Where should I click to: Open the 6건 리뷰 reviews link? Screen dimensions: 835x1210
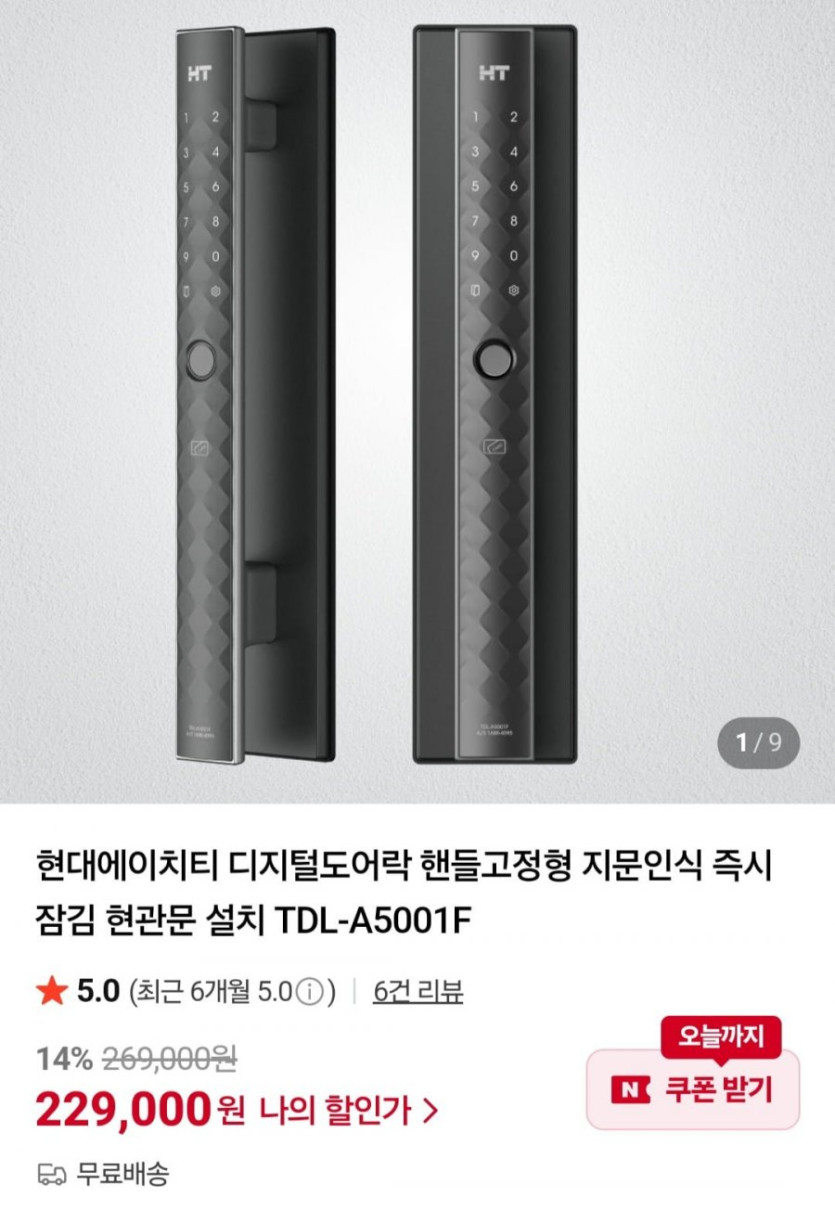[x=418, y=991]
